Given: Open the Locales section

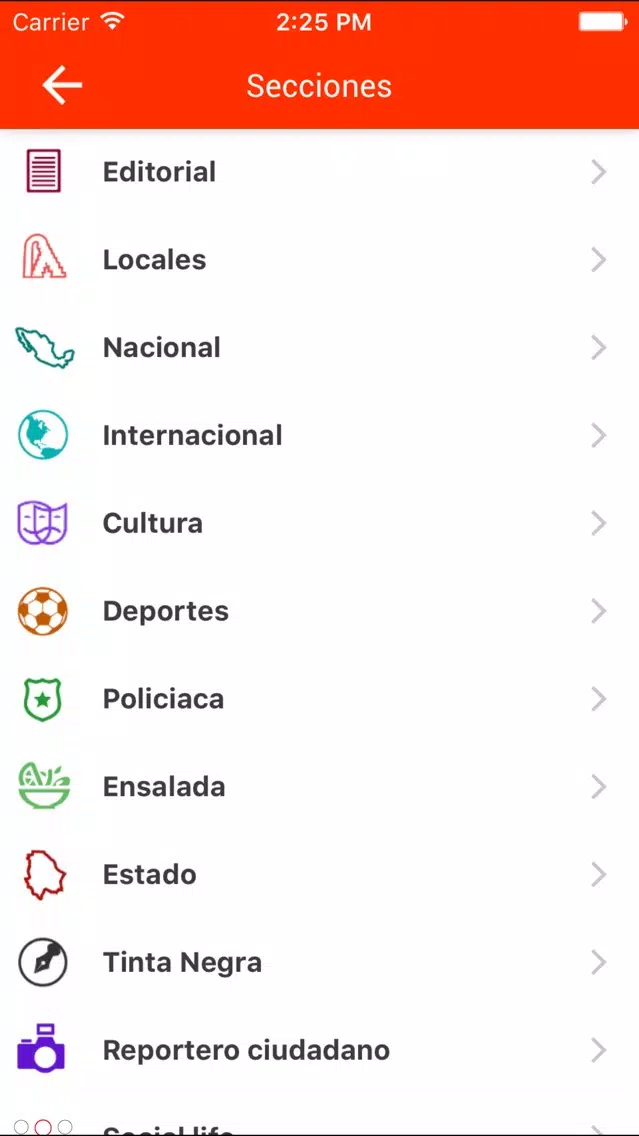Looking at the screenshot, I should click(320, 259).
